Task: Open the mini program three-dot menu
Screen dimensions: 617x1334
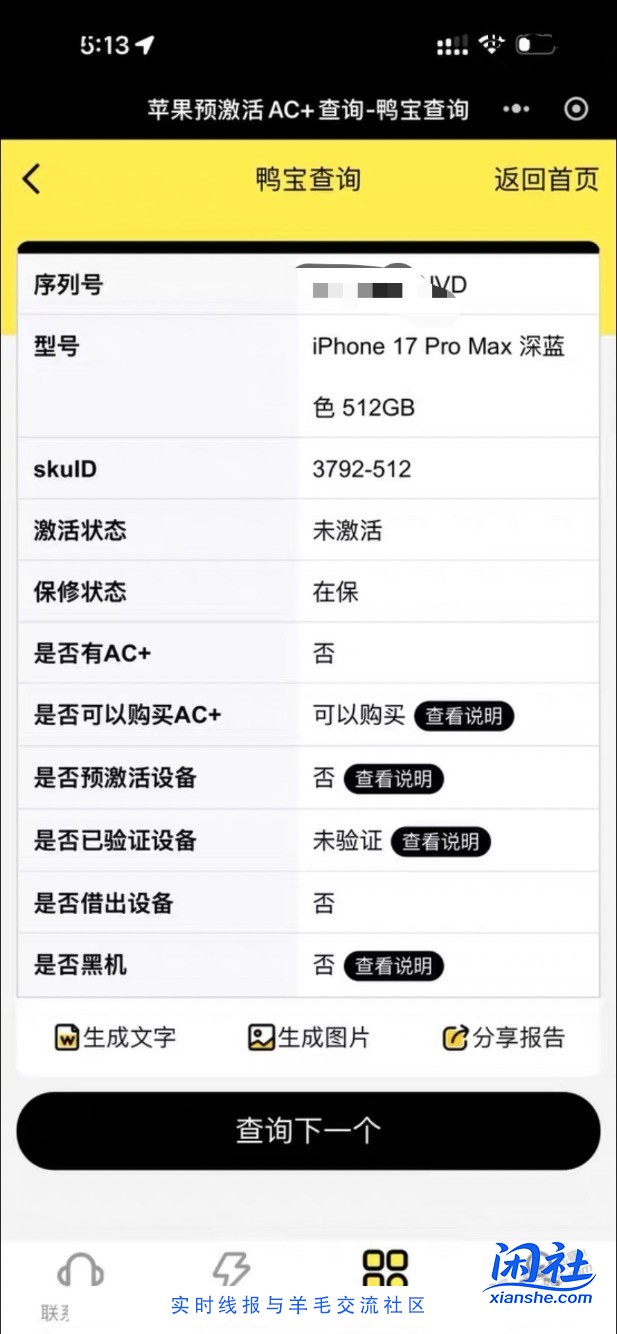Action: 516,109
